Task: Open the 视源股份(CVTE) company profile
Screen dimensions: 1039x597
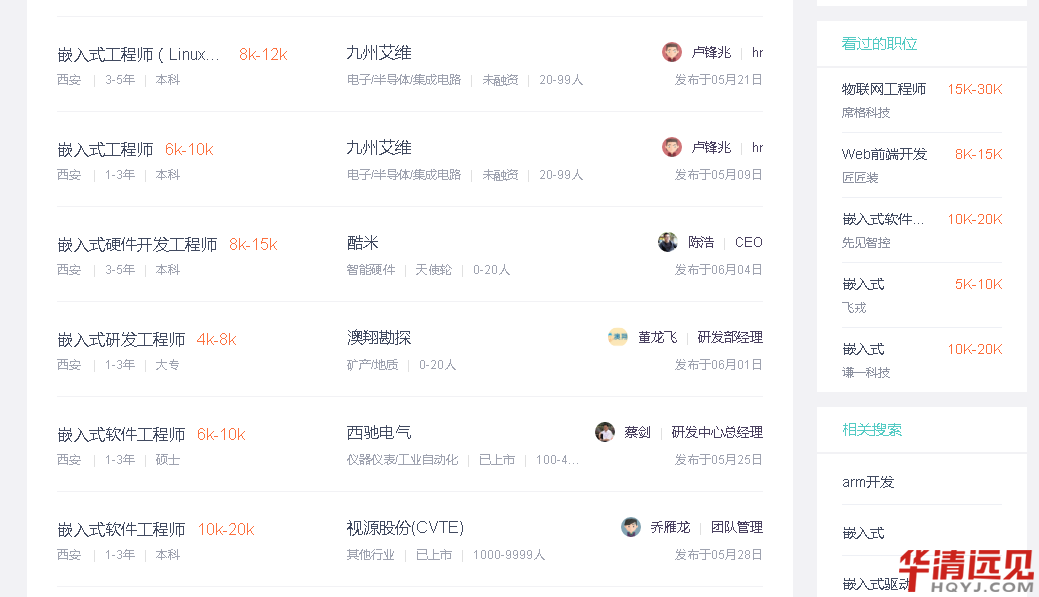Action: coord(405,528)
